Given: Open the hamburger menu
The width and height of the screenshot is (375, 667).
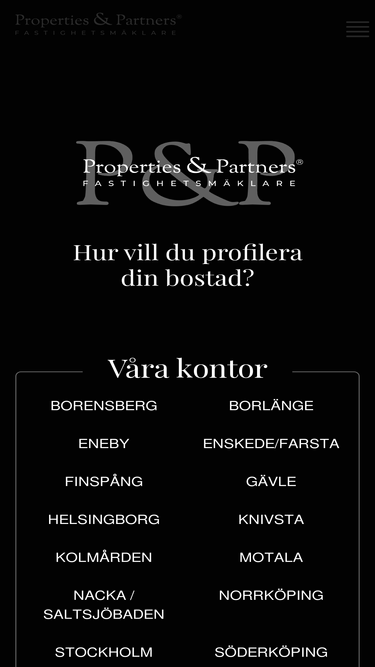Looking at the screenshot, I should pyautogui.click(x=357, y=29).
